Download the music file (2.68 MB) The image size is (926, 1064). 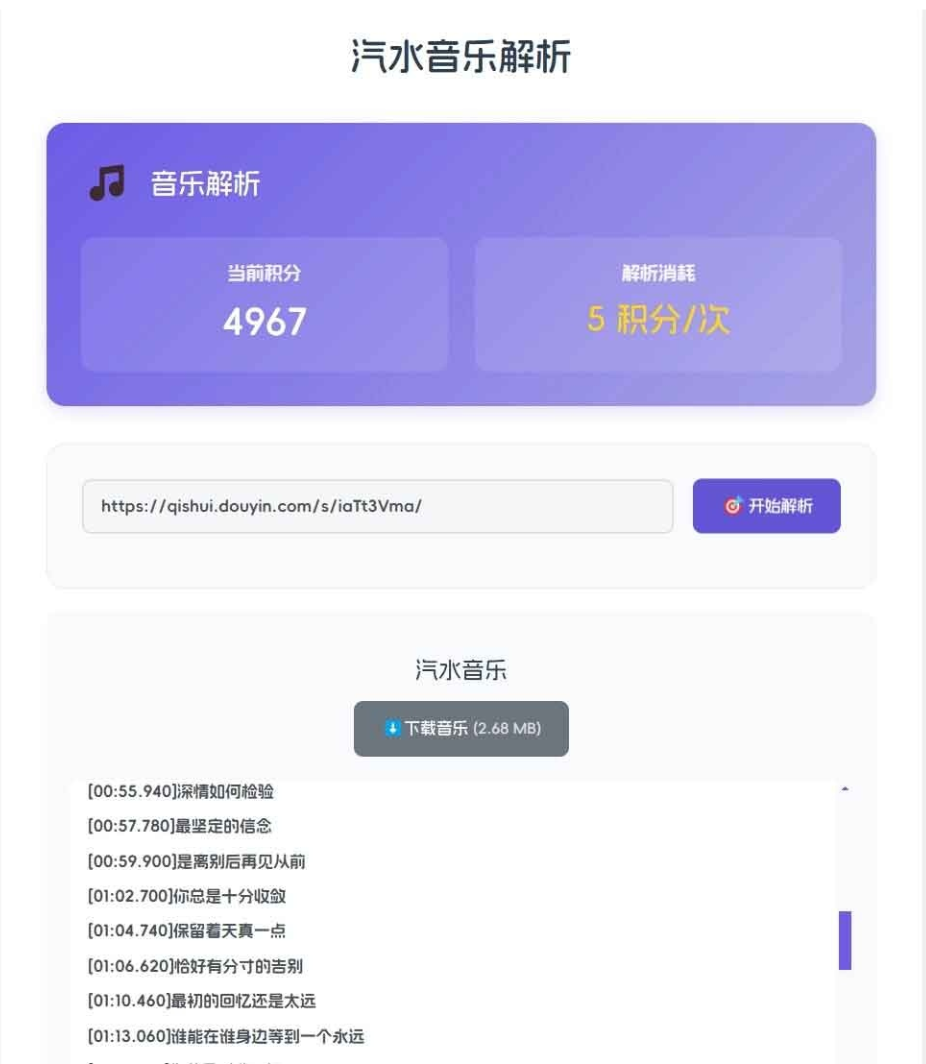[x=461, y=729]
